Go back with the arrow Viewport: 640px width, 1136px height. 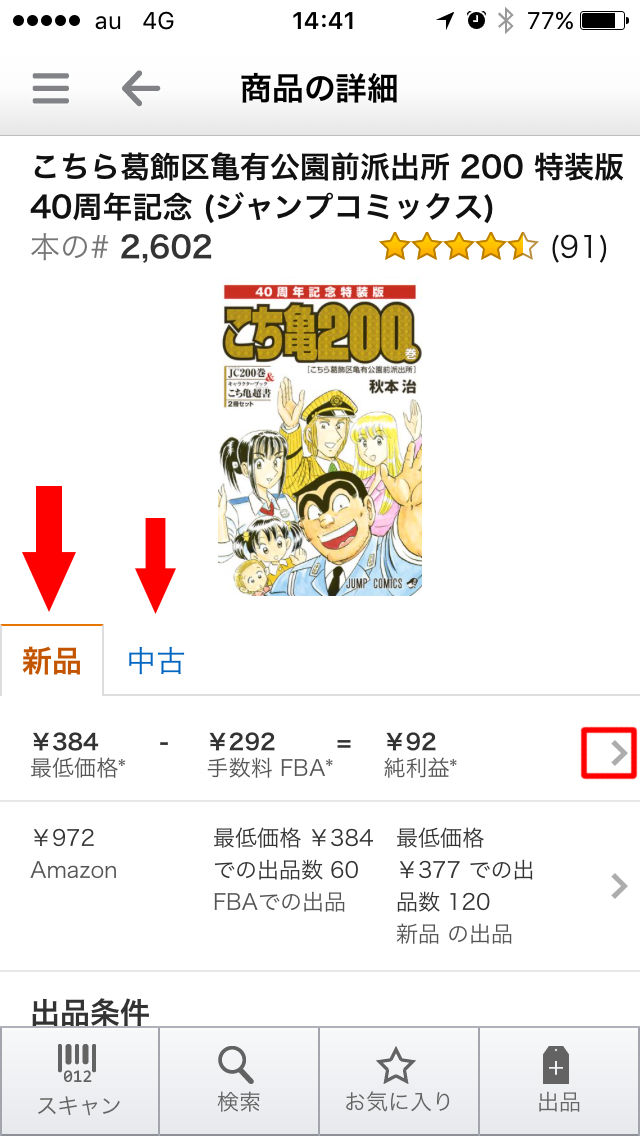tap(141, 88)
